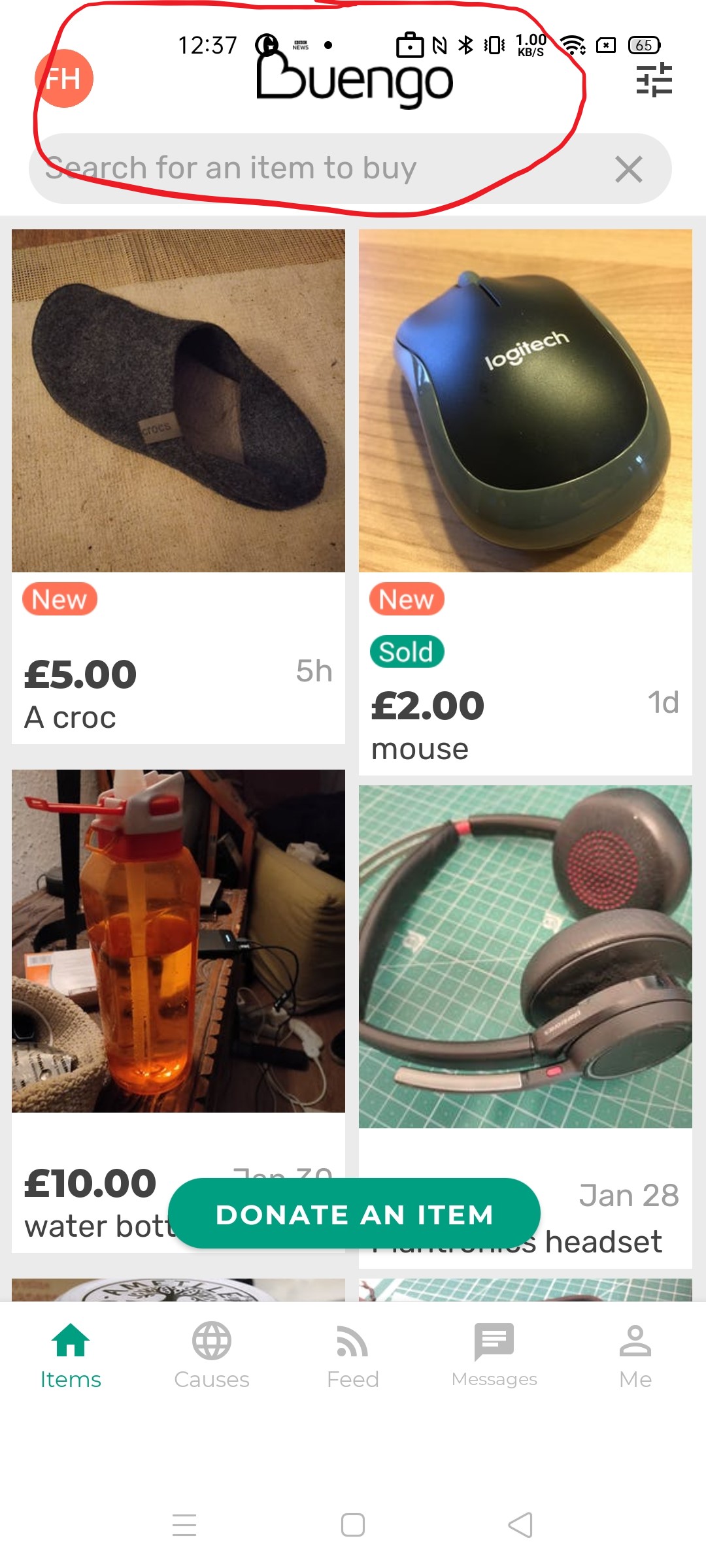Open the A croc item listing
Image resolution: width=706 pixels, height=1568 pixels.
click(178, 487)
